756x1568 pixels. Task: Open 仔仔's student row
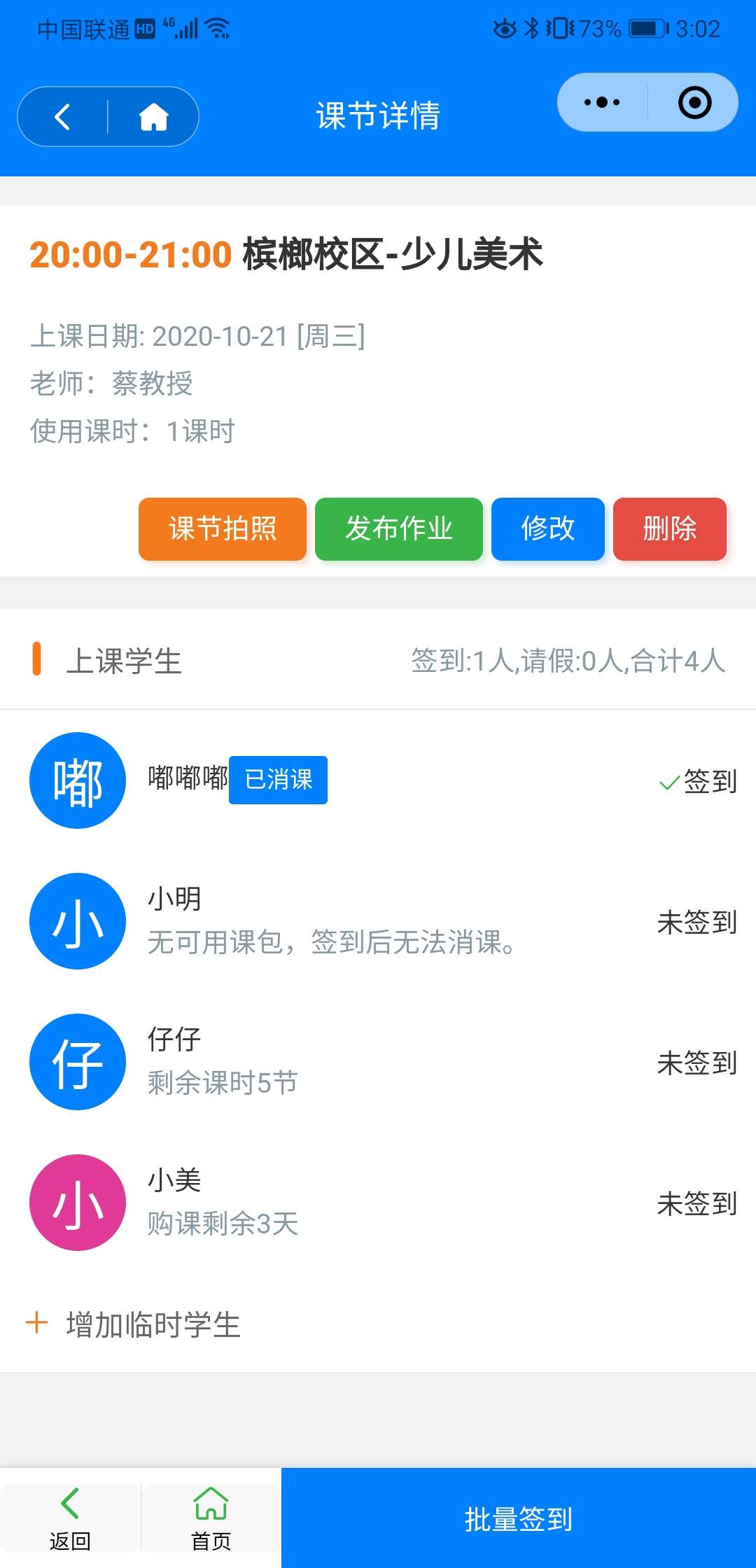[x=378, y=1062]
